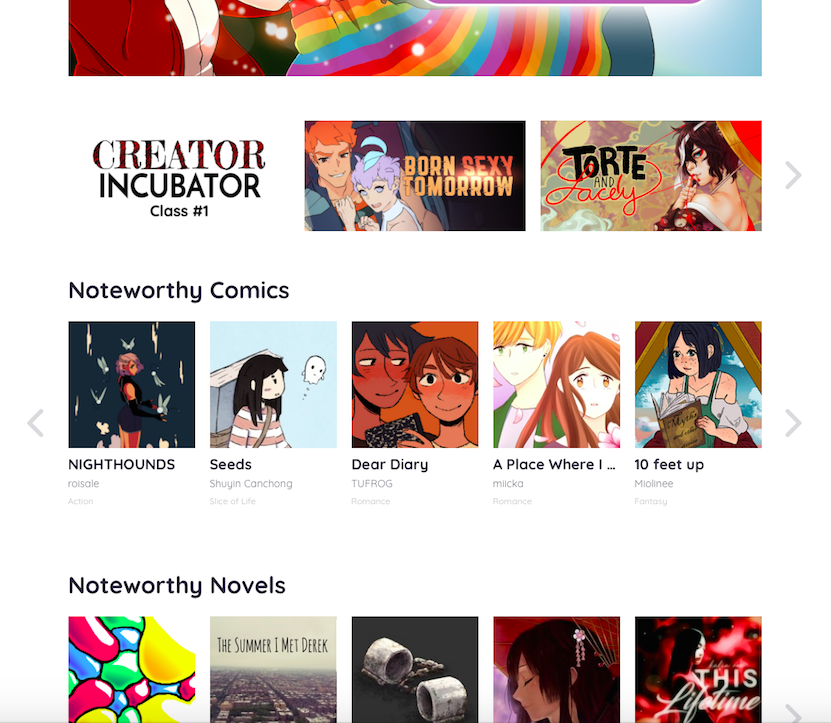
Task: Open the A Place Where I comic
Action: click(556, 385)
